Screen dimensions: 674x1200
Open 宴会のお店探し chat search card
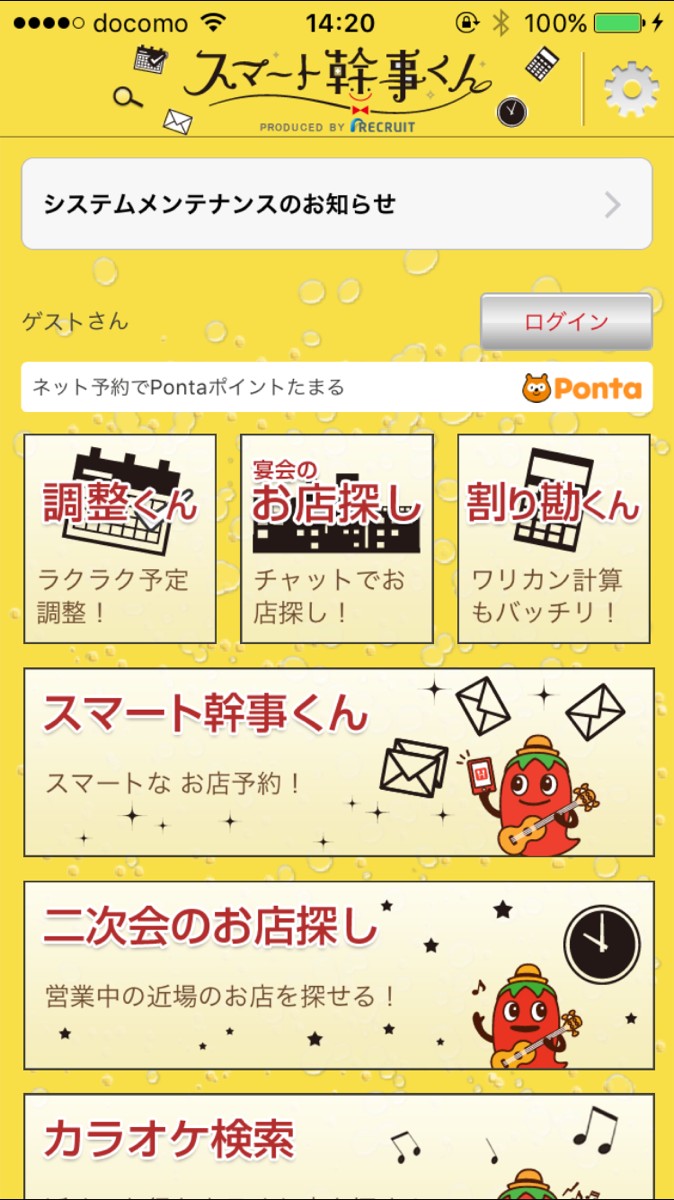[x=337, y=538]
